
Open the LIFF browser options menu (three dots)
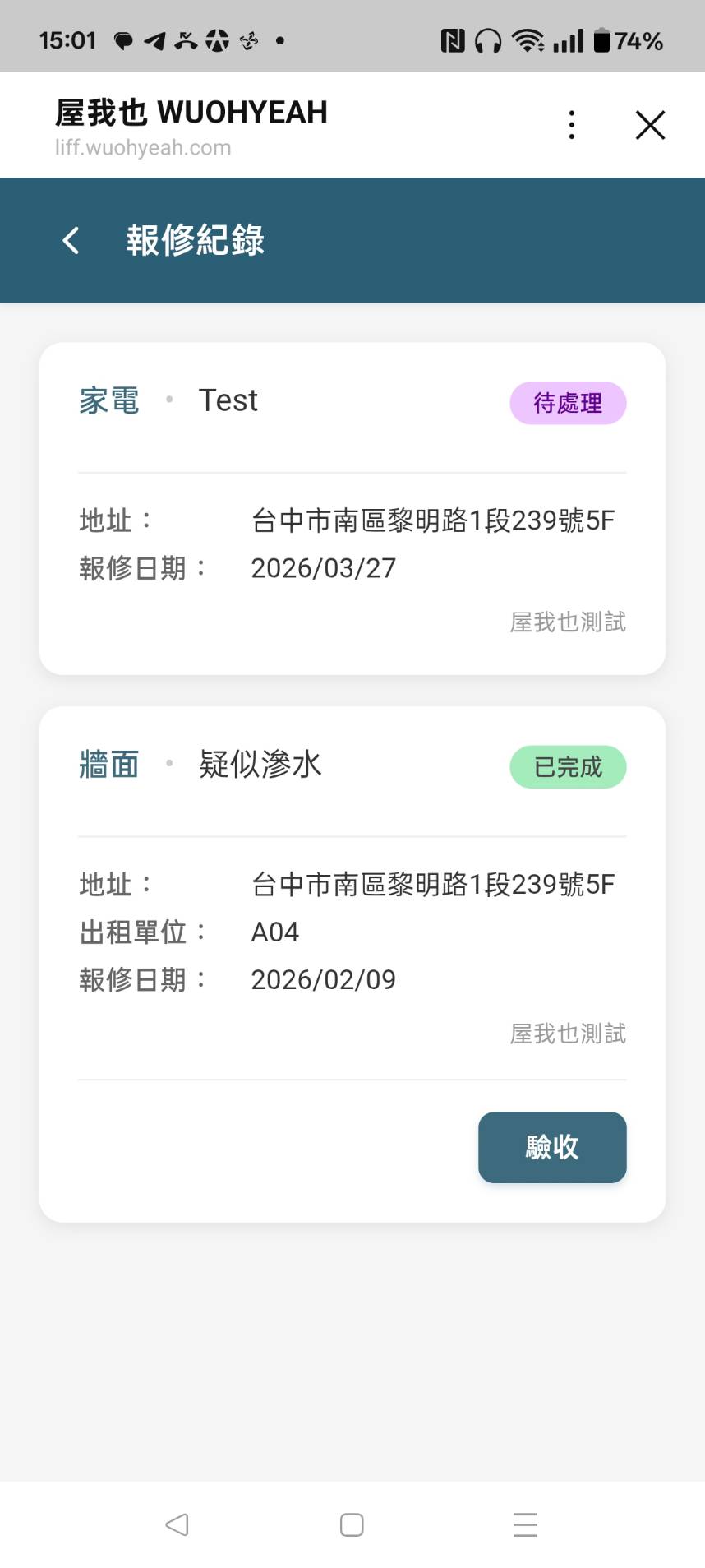pos(571,124)
